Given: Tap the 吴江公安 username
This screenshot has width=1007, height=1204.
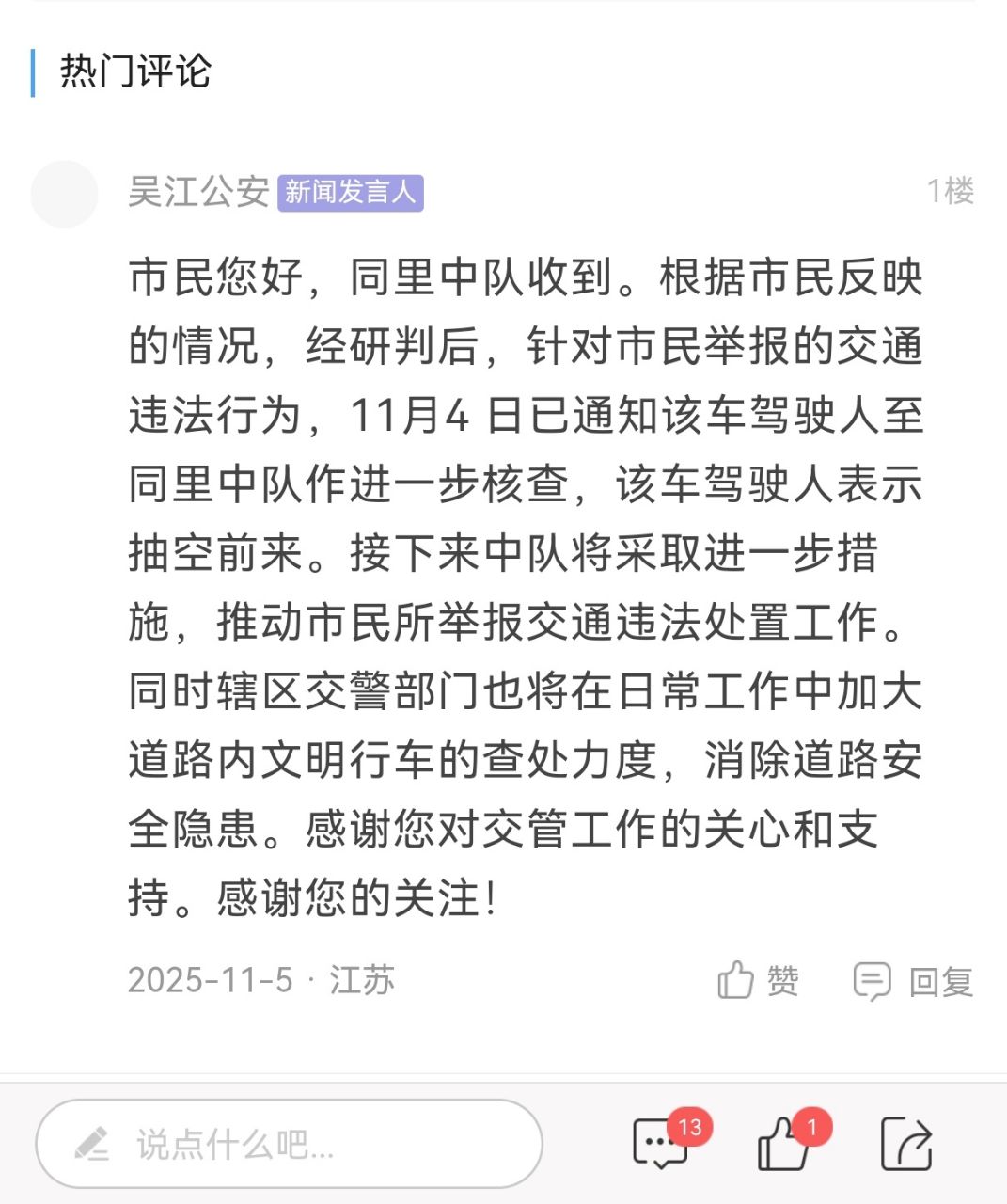Looking at the screenshot, I should pos(198,192).
